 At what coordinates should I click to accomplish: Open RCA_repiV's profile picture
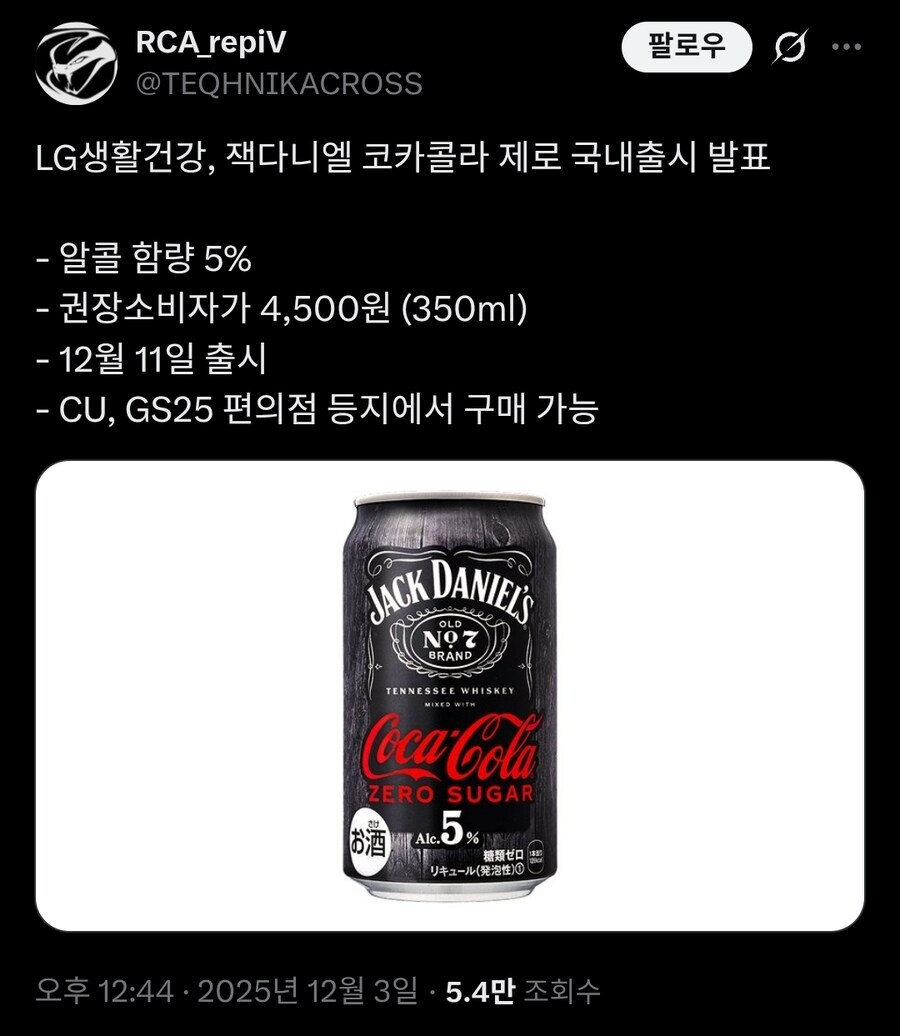[x=76, y=62]
